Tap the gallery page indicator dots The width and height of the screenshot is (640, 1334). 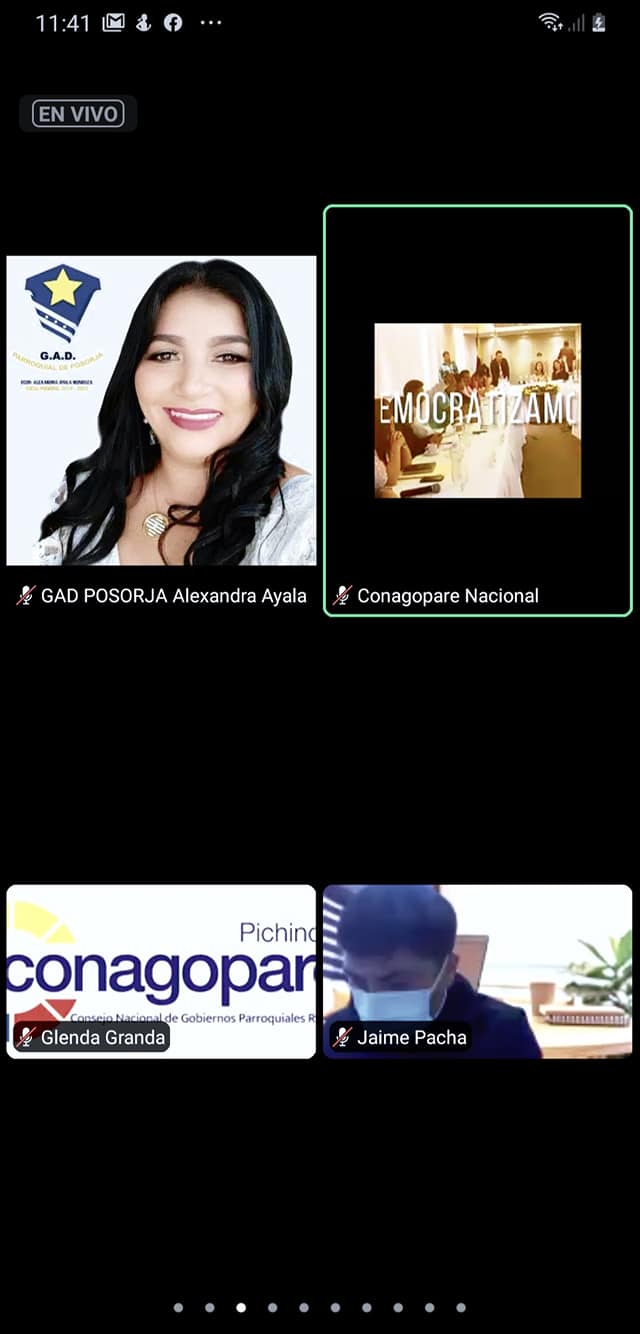[x=319, y=1307]
